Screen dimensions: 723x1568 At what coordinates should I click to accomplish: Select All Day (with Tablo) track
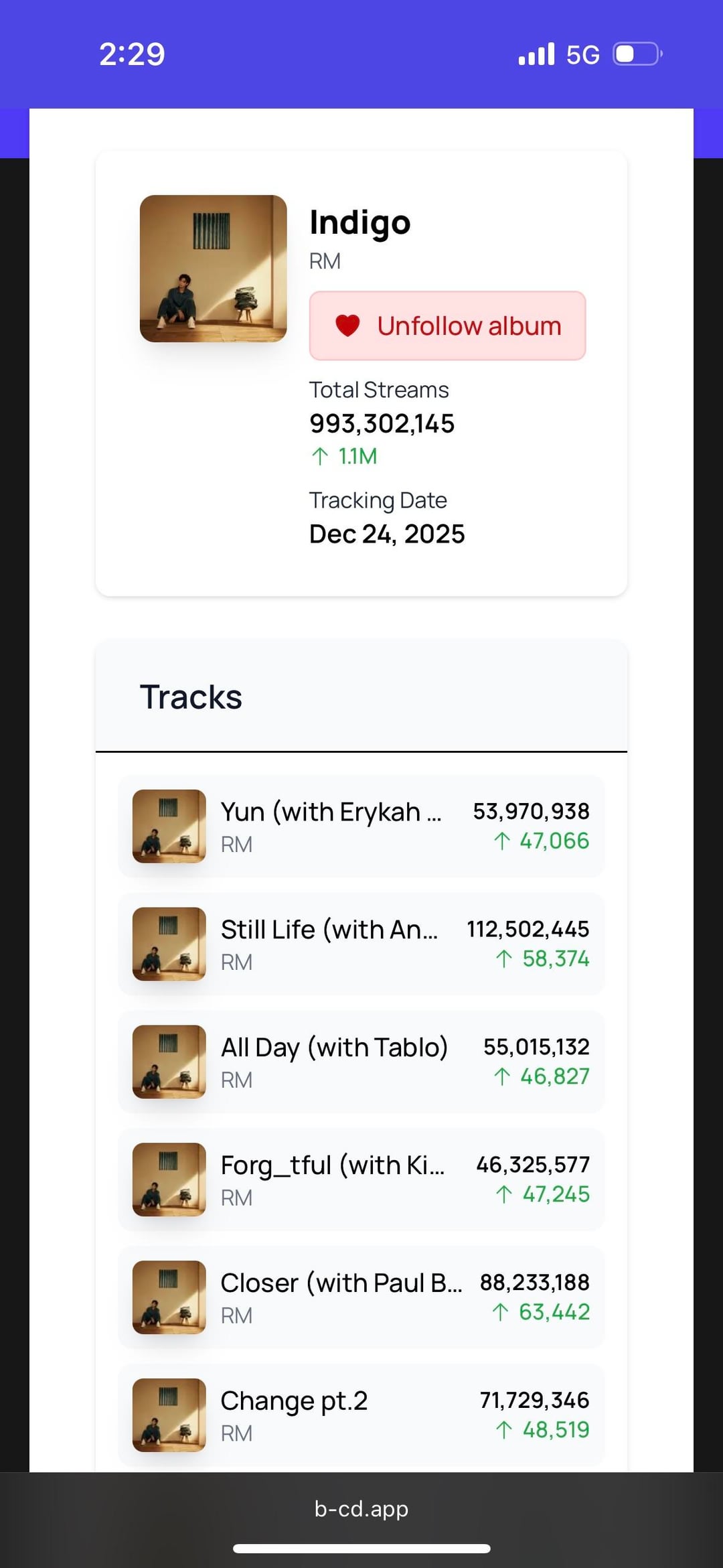[x=361, y=1062]
